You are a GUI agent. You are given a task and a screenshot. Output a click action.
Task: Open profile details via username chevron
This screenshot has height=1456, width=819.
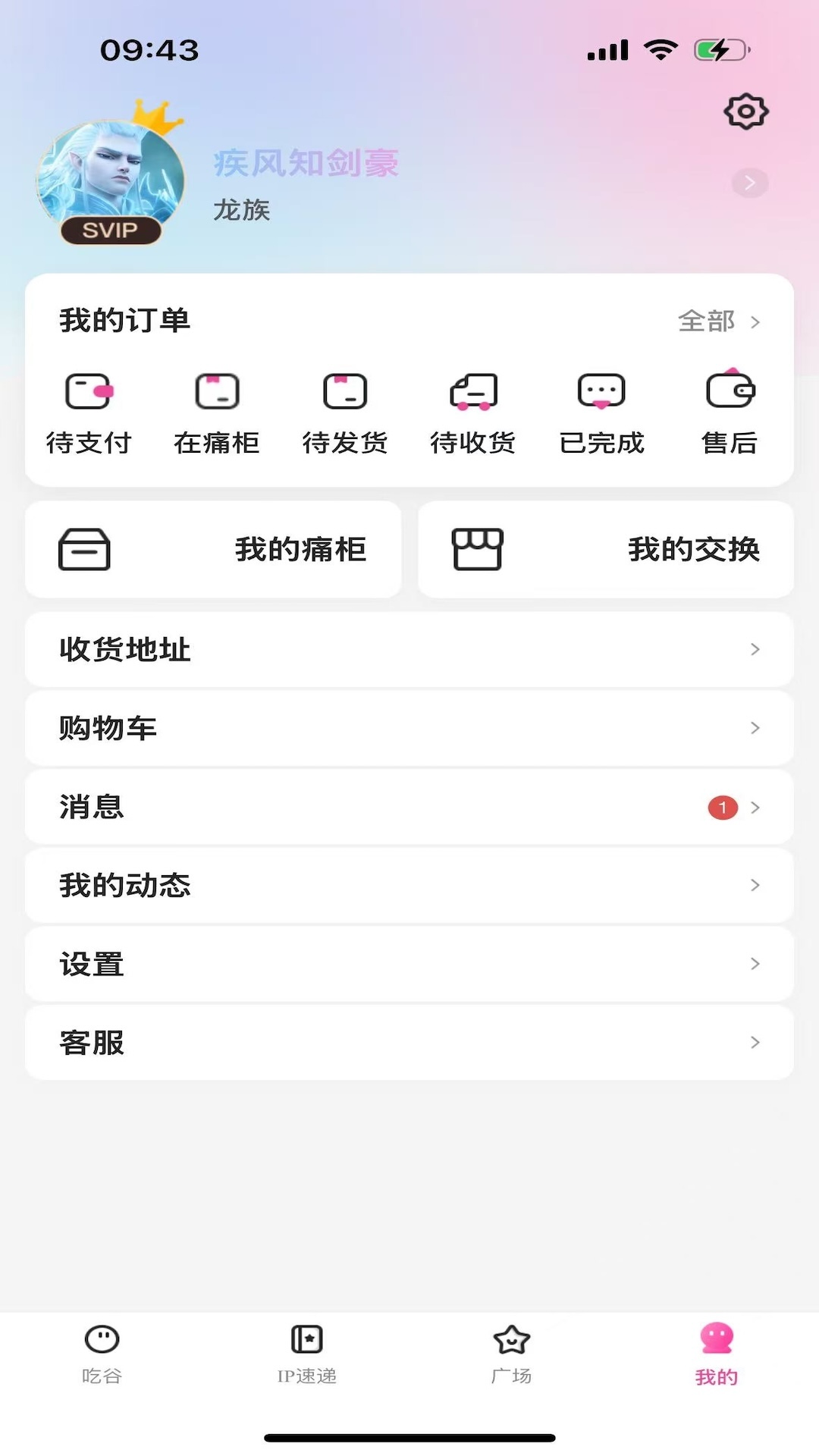click(749, 183)
